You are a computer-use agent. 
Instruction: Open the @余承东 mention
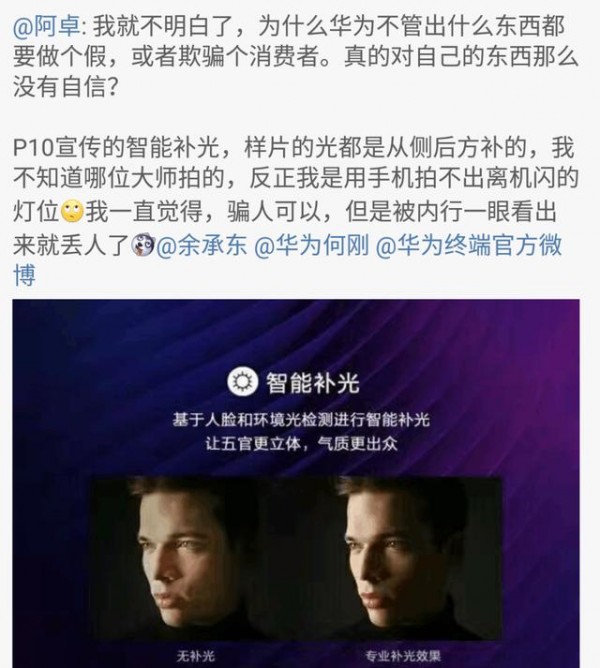pyautogui.click(x=196, y=248)
